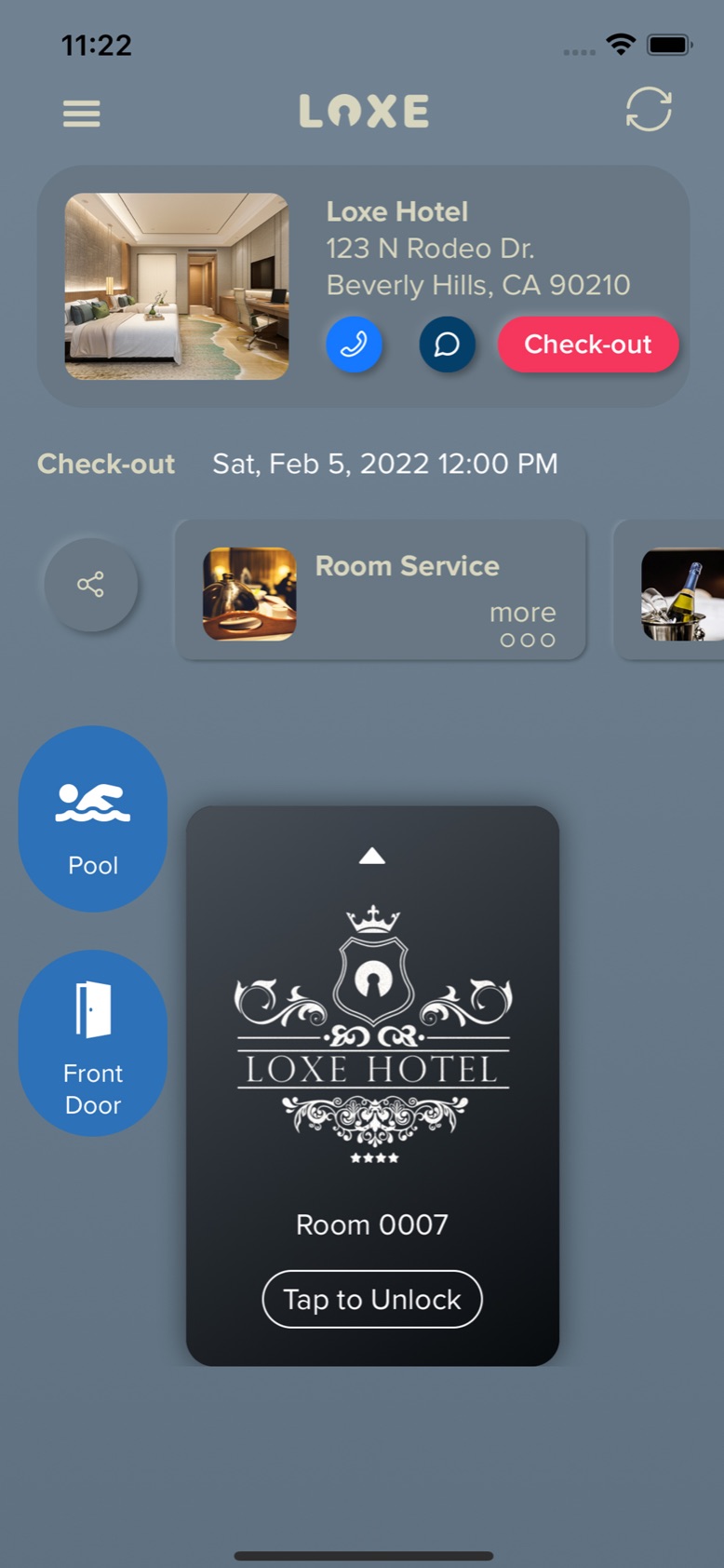Unlock the Pool door

tap(93, 818)
